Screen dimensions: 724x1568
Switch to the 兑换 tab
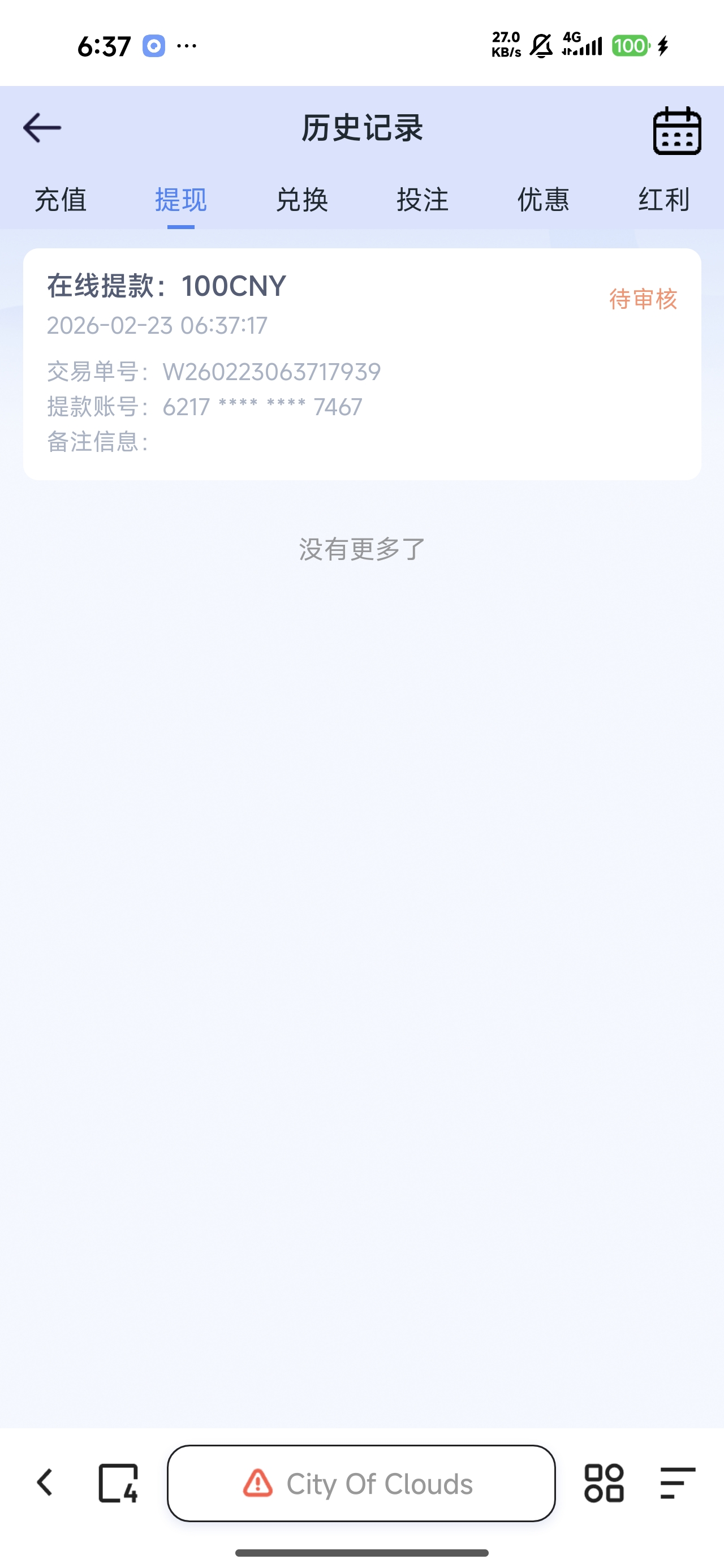point(301,200)
